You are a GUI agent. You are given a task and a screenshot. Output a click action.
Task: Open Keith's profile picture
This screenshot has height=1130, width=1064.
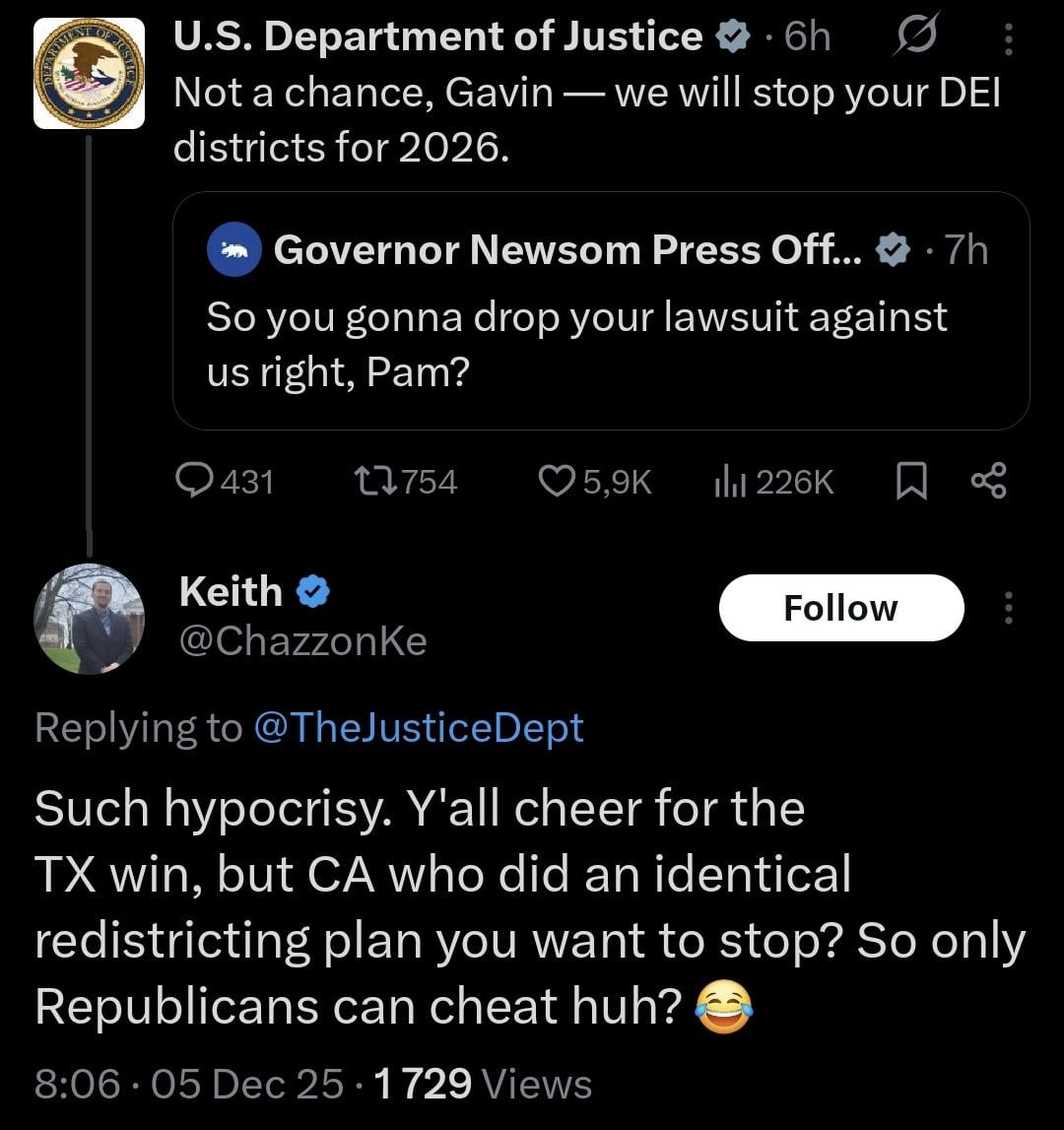click(x=89, y=619)
